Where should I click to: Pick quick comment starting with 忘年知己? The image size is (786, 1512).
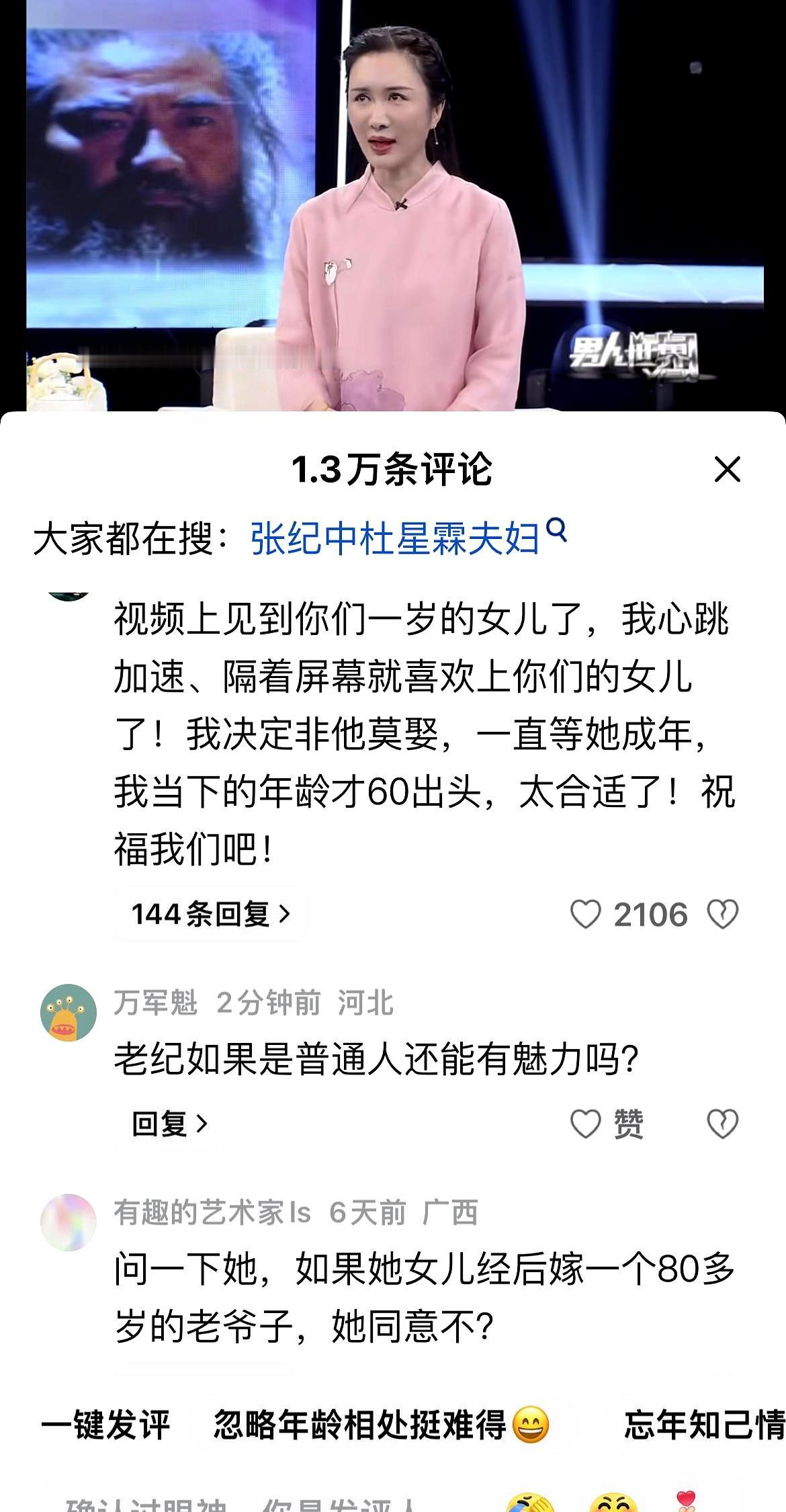pos(702,1425)
